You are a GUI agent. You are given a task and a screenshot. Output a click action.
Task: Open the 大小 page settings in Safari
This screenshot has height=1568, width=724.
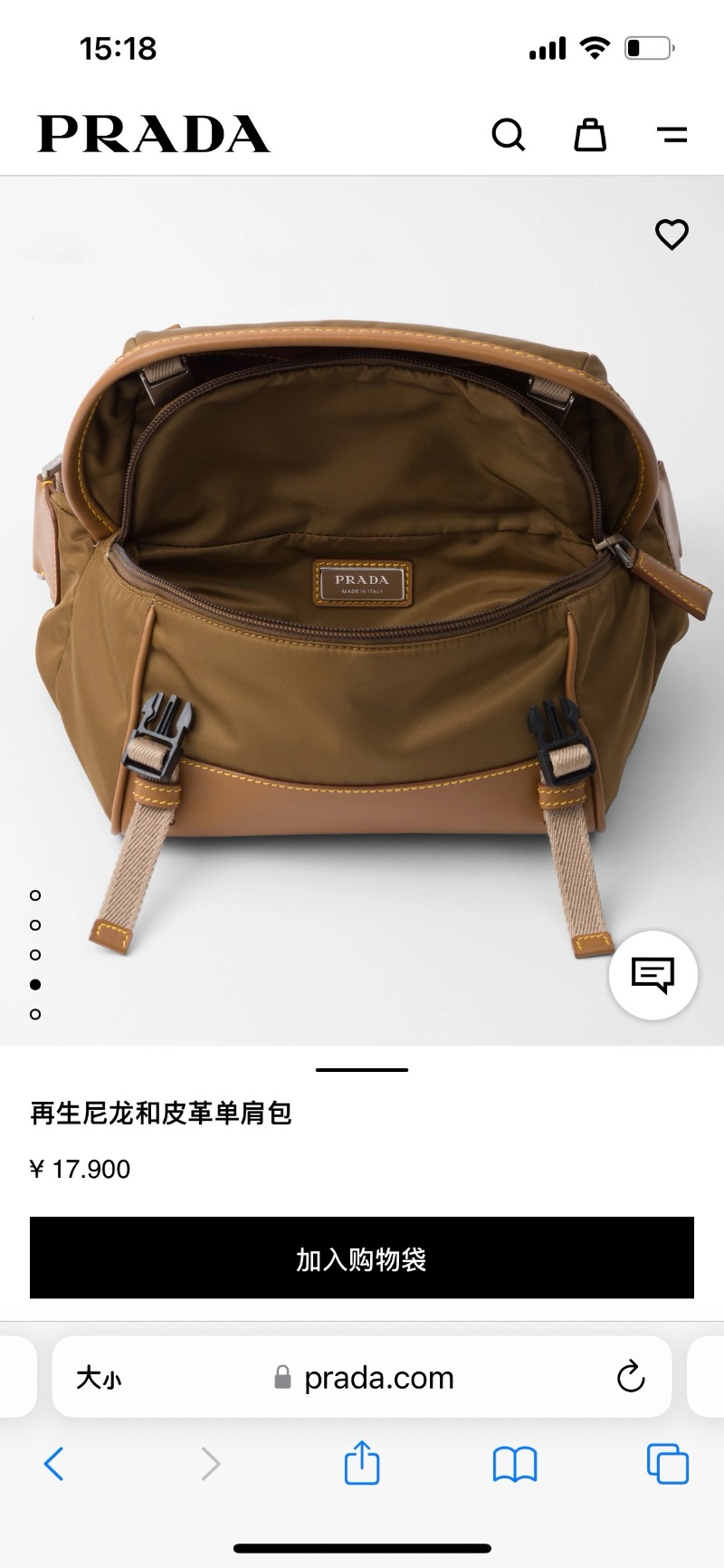98,1378
